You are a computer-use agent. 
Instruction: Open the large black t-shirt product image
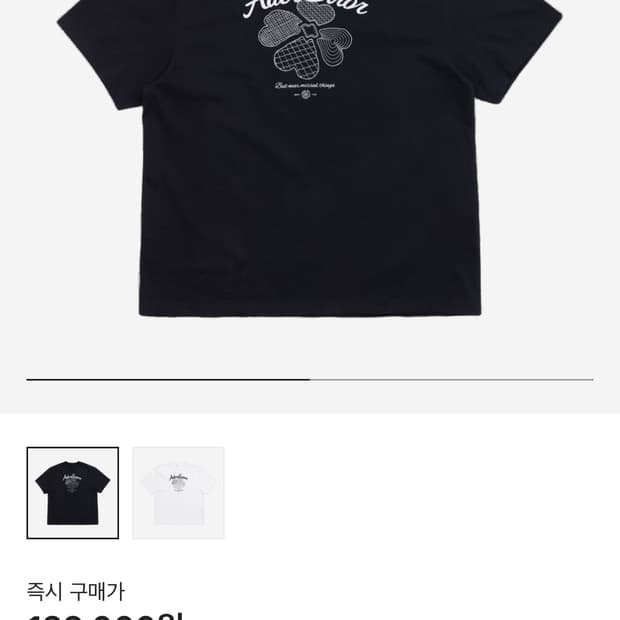[x=310, y=170]
